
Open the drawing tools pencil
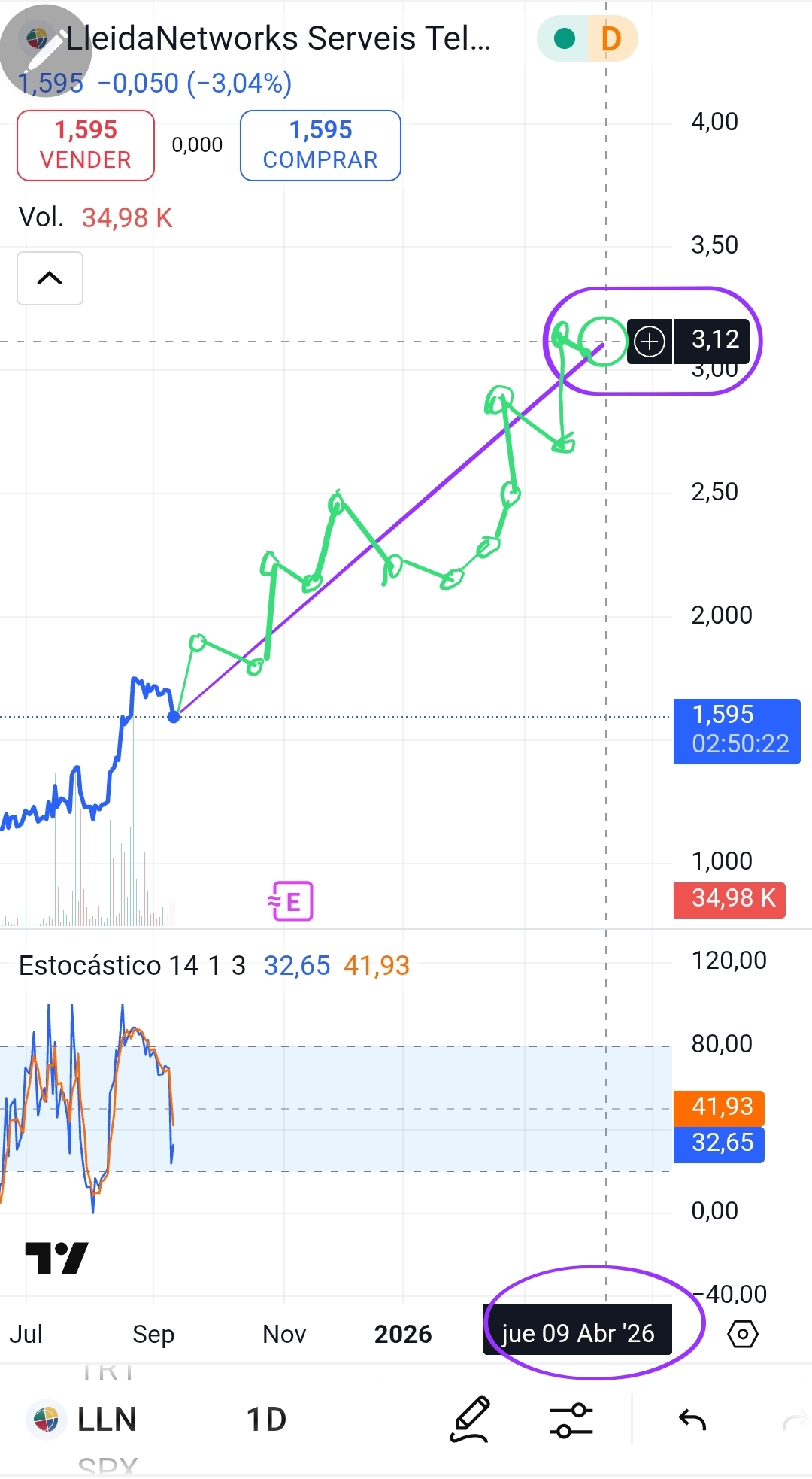click(470, 1420)
